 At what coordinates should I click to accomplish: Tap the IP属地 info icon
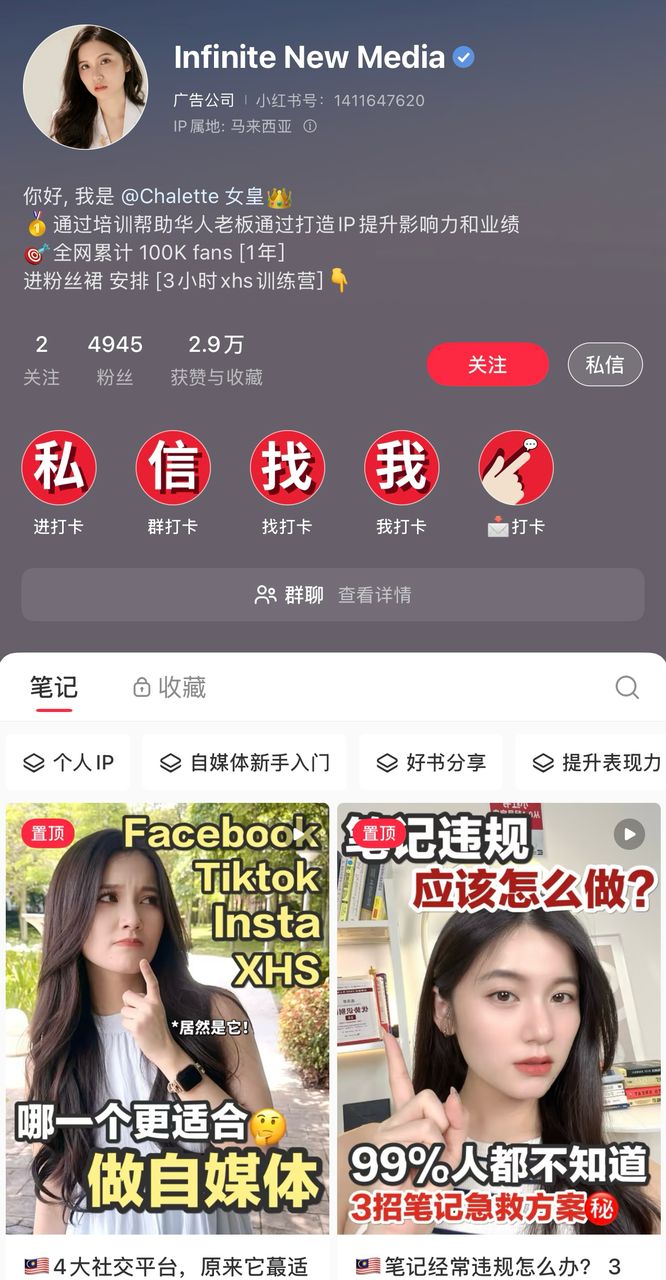[x=310, y=127]
